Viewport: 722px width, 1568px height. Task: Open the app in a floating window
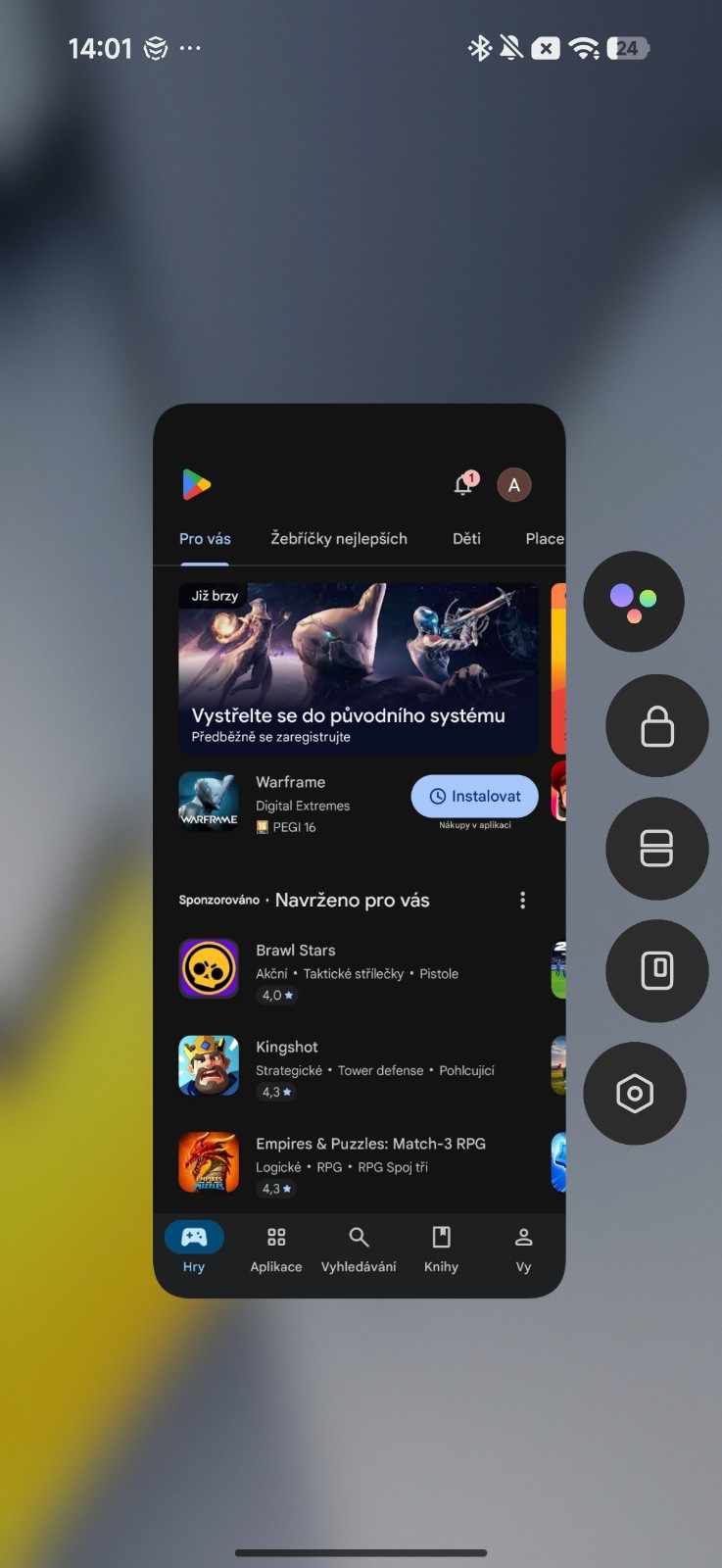pyautogui.click(x=657, y=970)
